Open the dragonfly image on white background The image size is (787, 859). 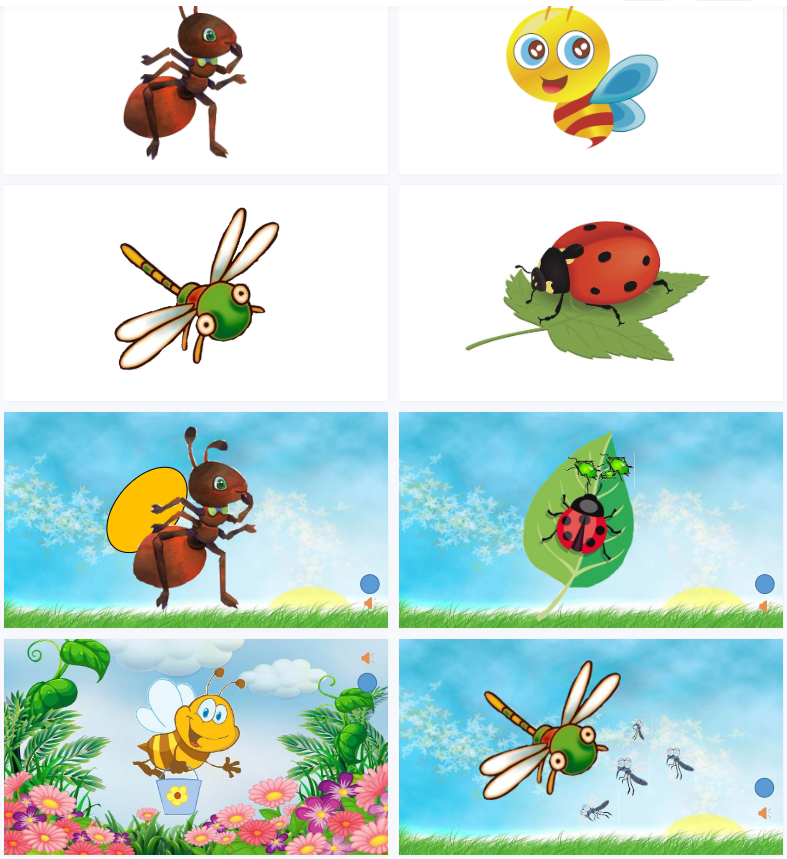(x=196, y=292)
